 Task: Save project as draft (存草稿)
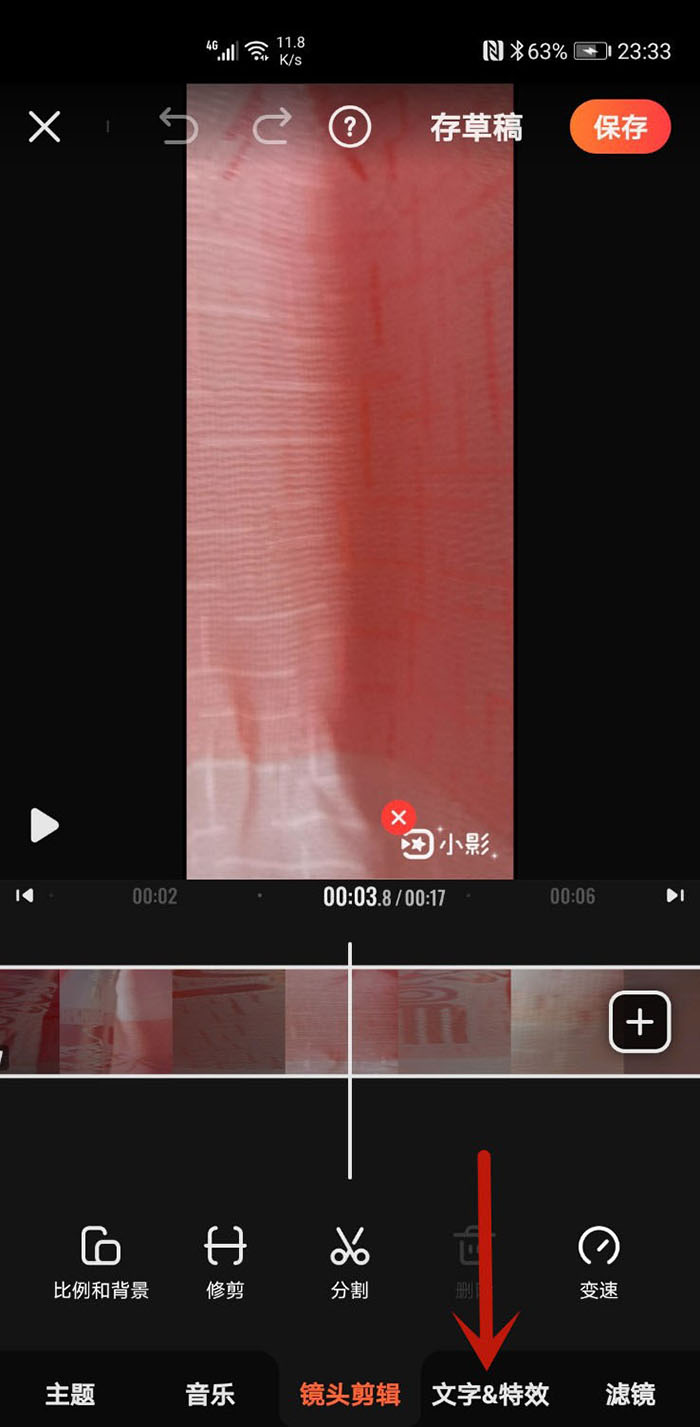[476, 128]
